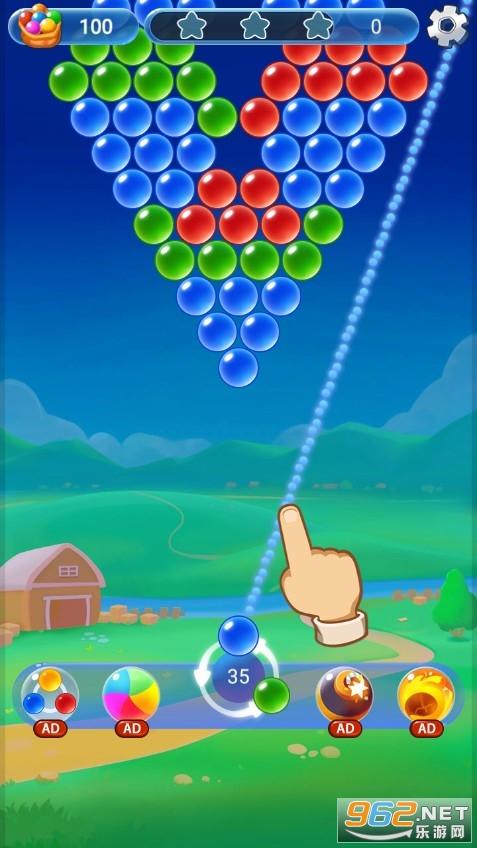Open the settings gear
The width and height of the screenshot is (477, 848).
[447, 26]
